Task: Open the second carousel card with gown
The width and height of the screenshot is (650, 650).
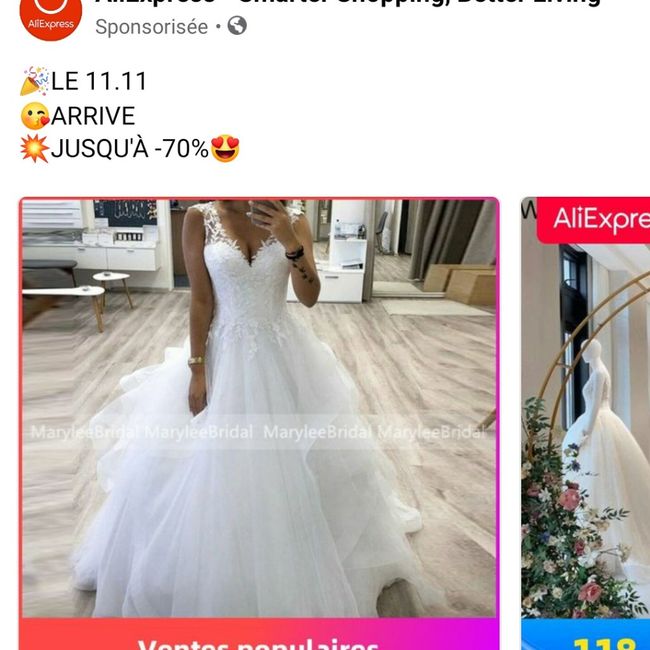Action: point(587,420)
